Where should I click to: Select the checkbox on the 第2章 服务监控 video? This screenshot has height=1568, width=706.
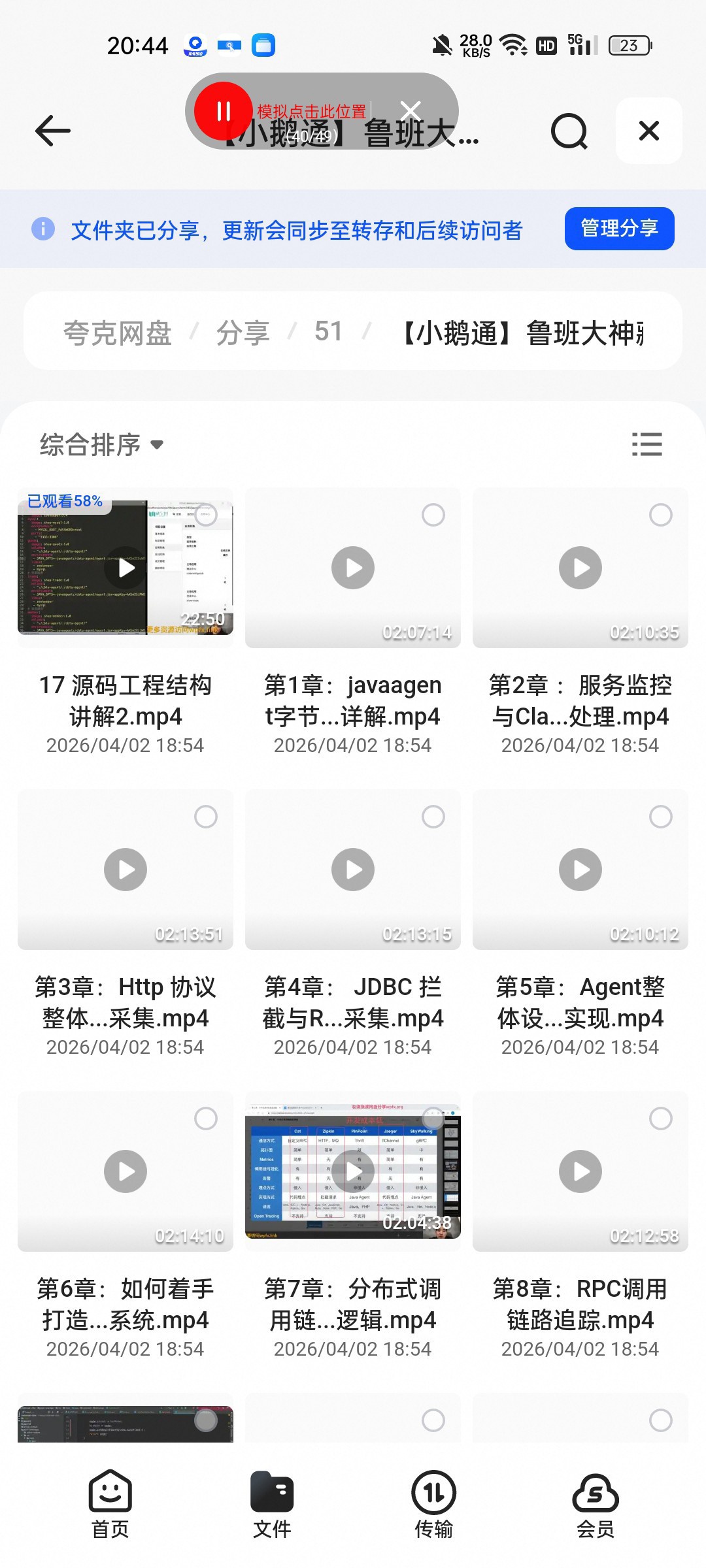click(x=660, y=515)
